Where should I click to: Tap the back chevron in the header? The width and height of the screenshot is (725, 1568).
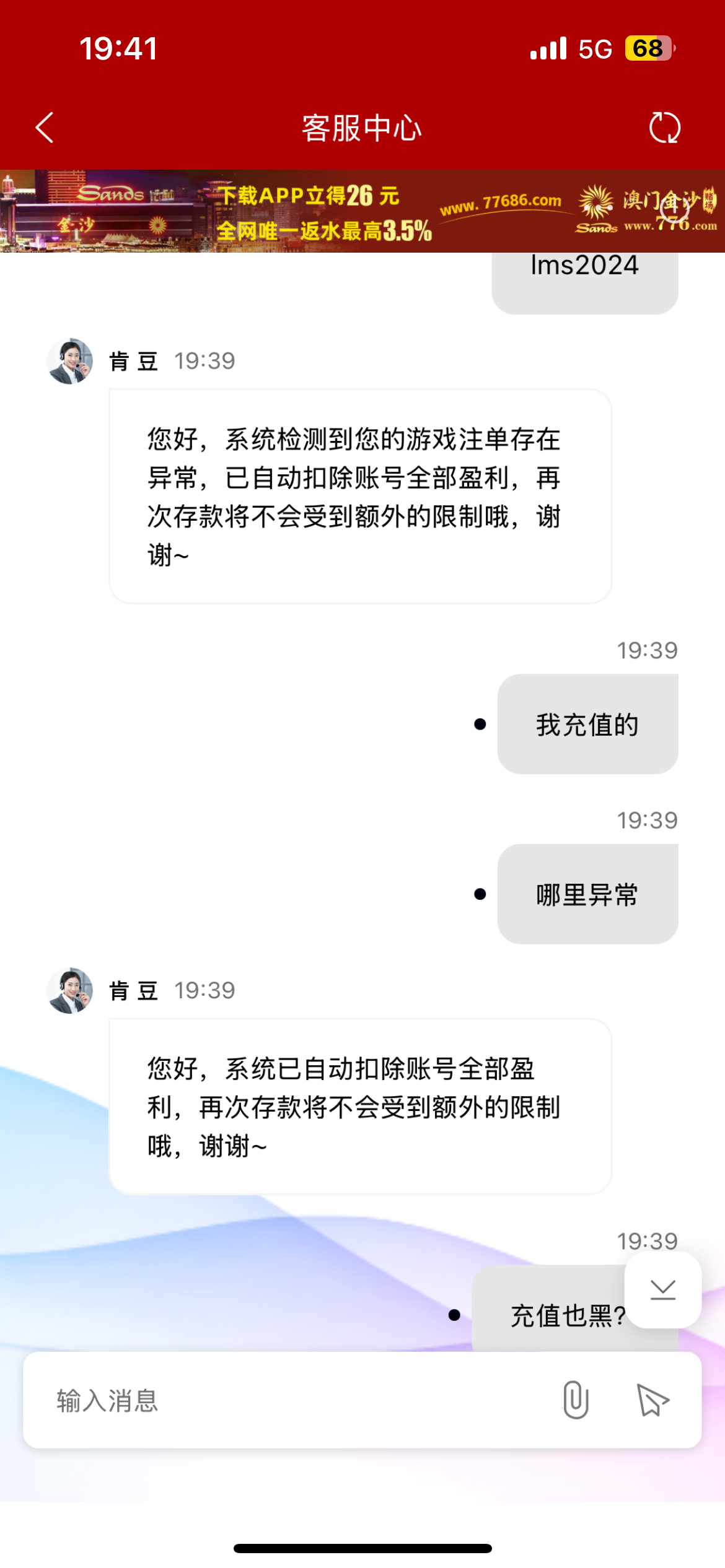coord(43,128)
